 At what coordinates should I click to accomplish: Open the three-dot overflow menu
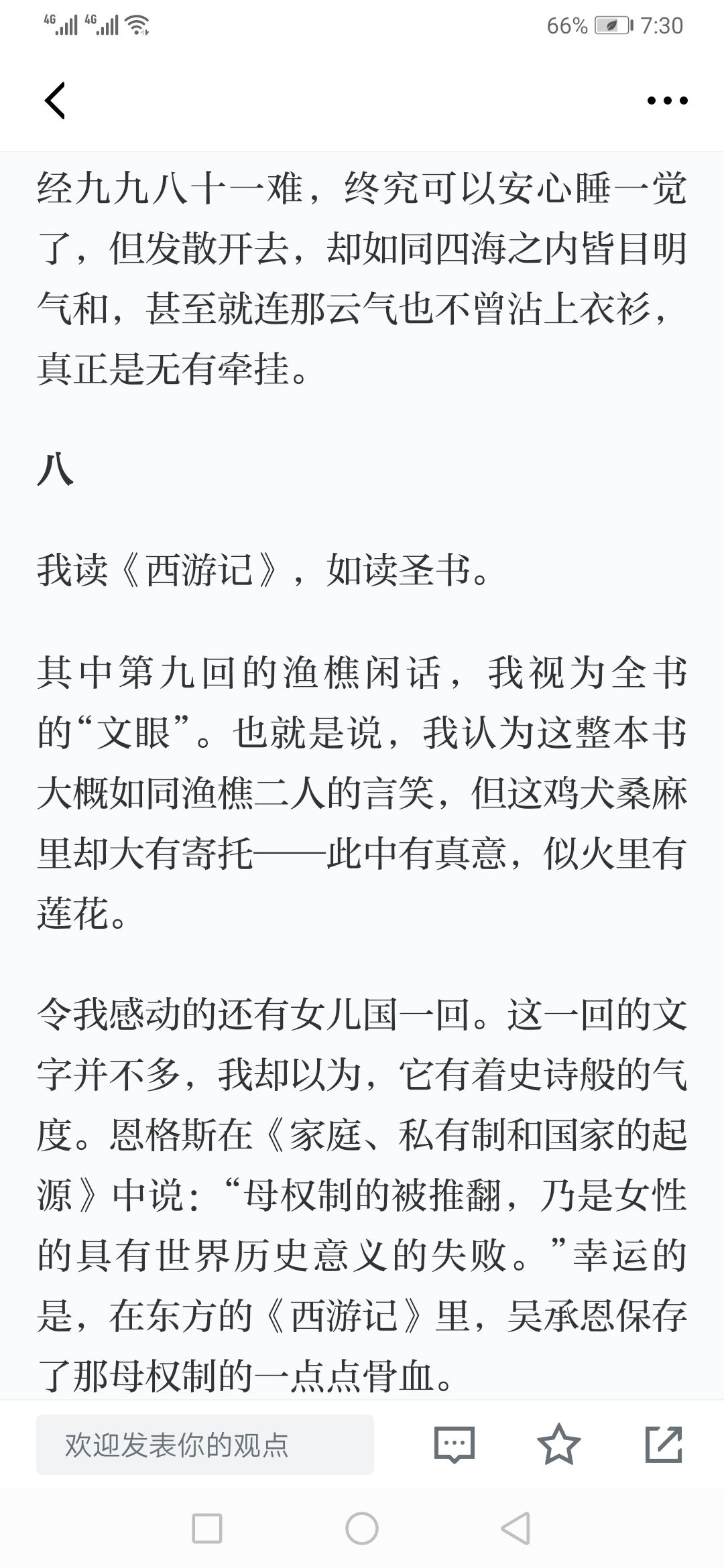pos(667,101)
